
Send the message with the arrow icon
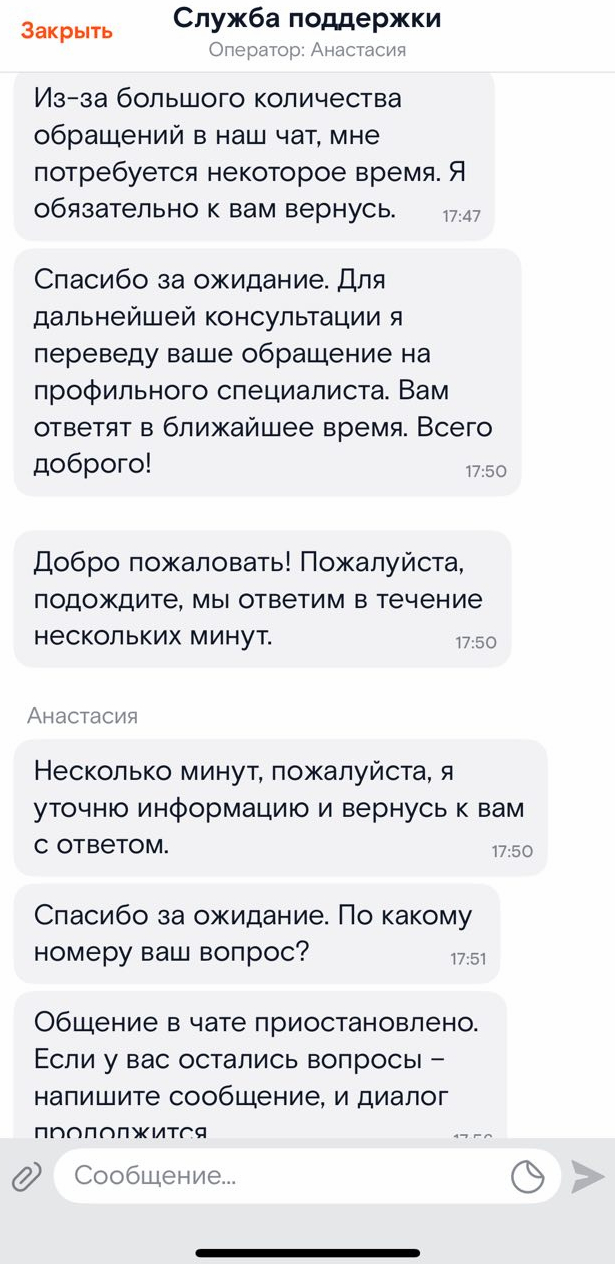pos(588,1177)
